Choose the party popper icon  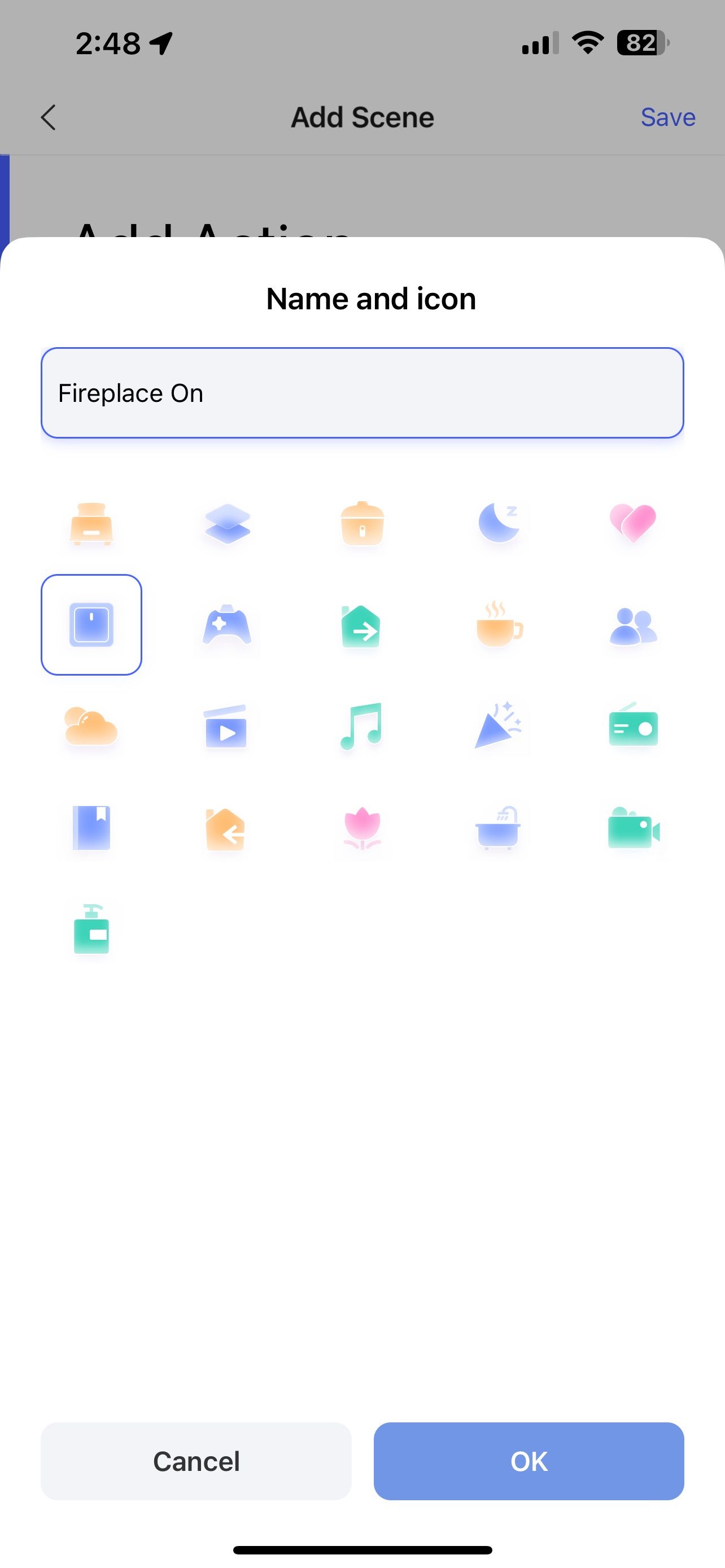(x=498, y=728)
